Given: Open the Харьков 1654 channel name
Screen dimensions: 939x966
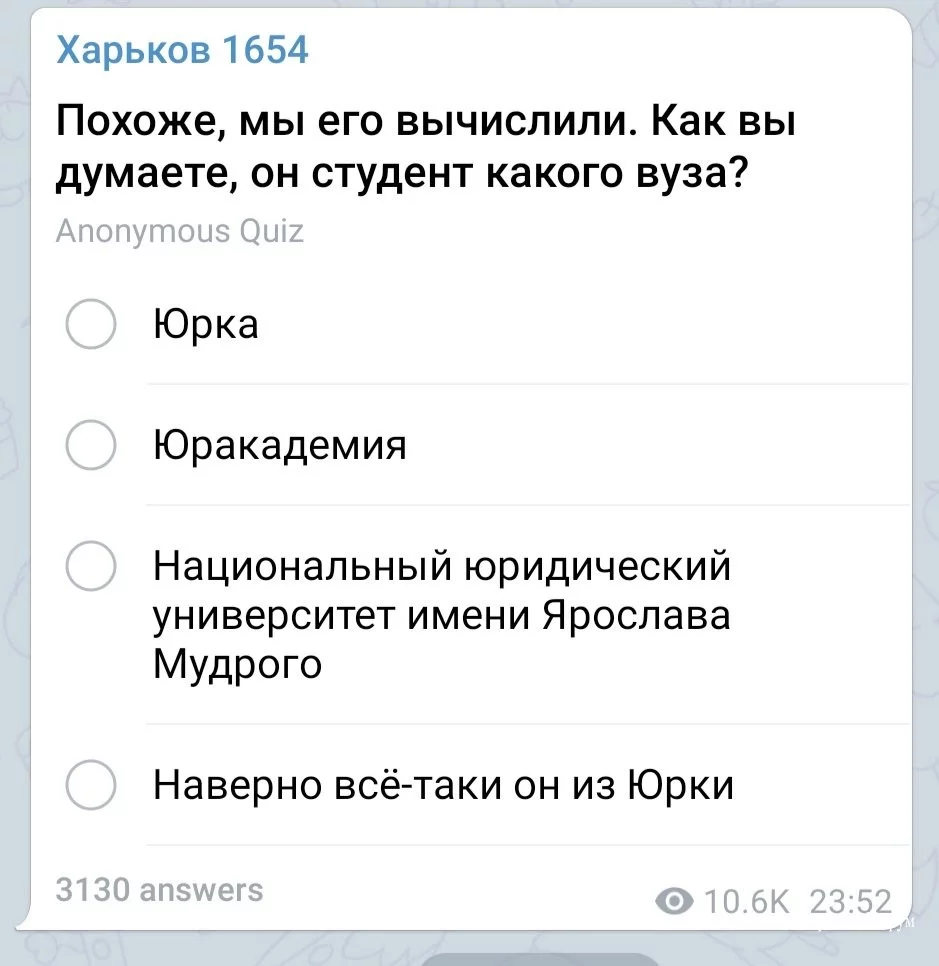Looking at the screenshot, I should (x=182, y=50).
